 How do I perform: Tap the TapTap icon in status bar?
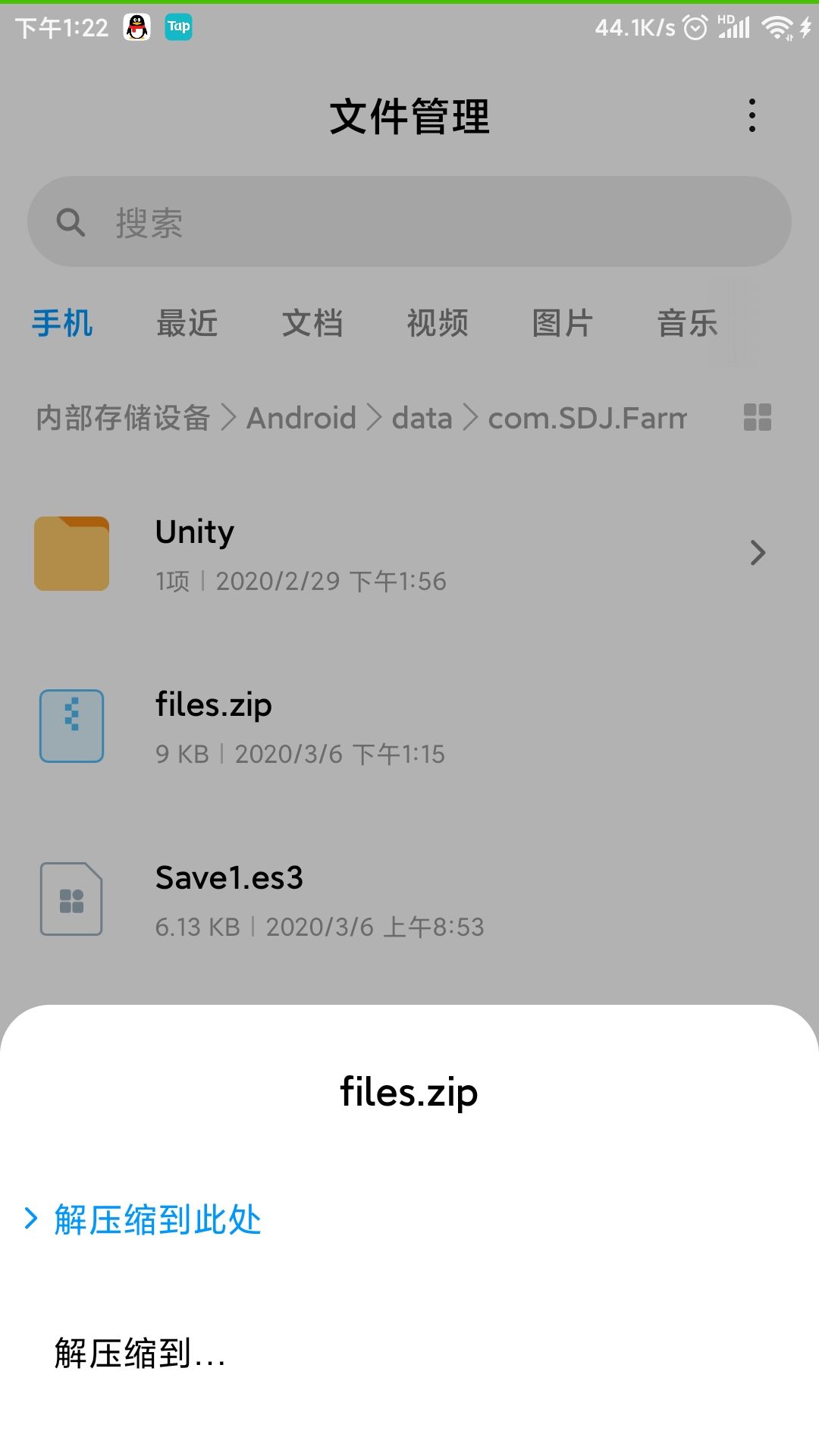[179, 27]
